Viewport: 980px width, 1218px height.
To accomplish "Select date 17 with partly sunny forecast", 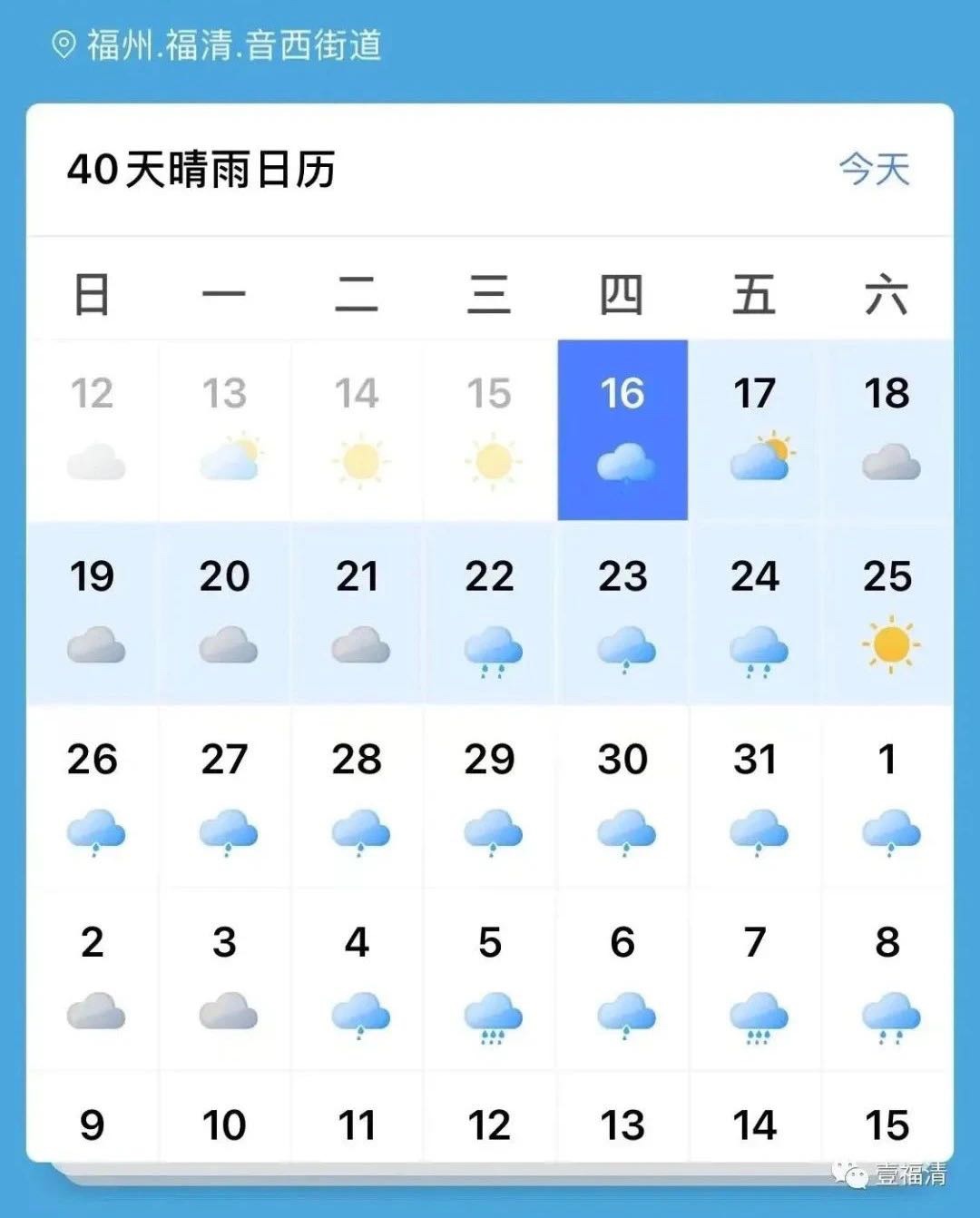I will coord(755,430).
